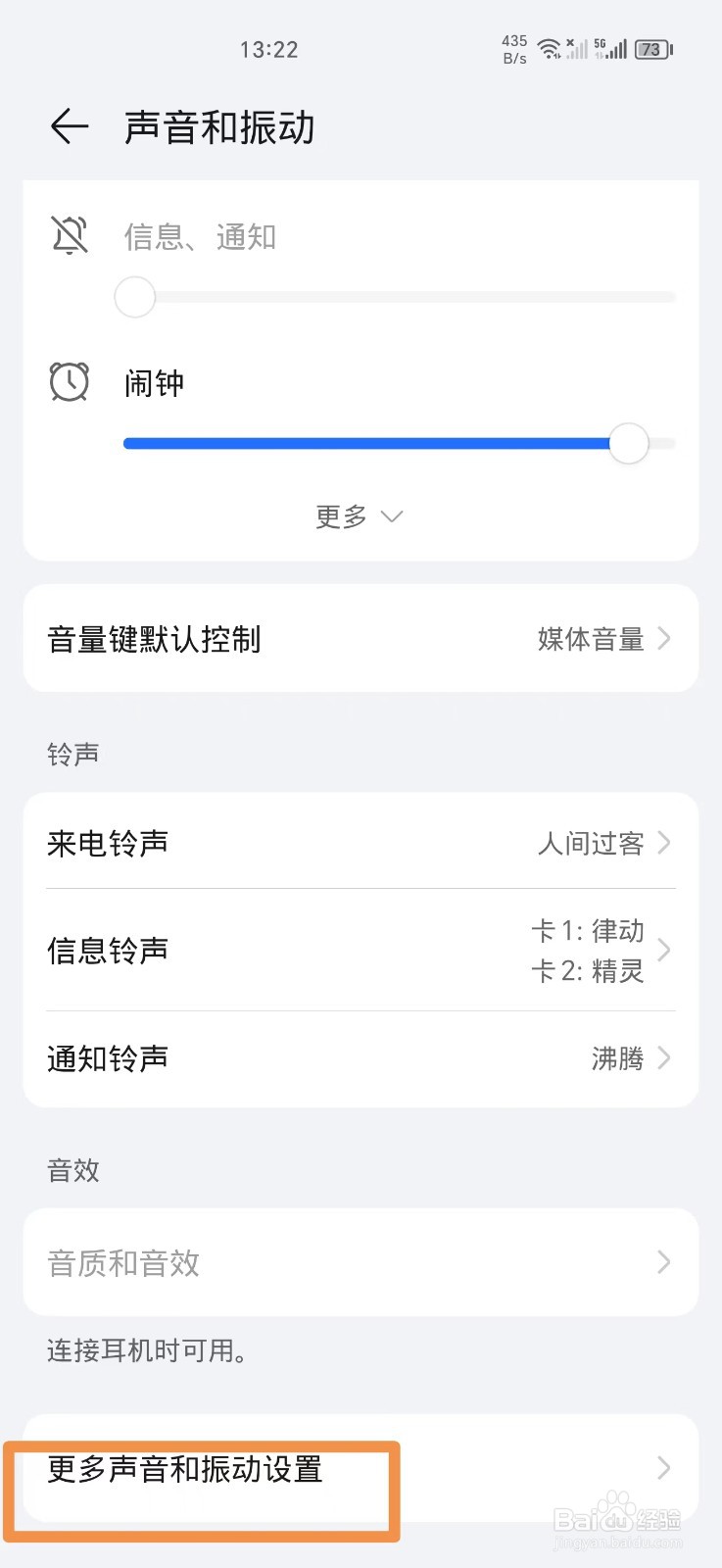The width and height of the screenshot is (722, 1568).
Task: Open the 信息铃声 settings row
Action: 359,950
